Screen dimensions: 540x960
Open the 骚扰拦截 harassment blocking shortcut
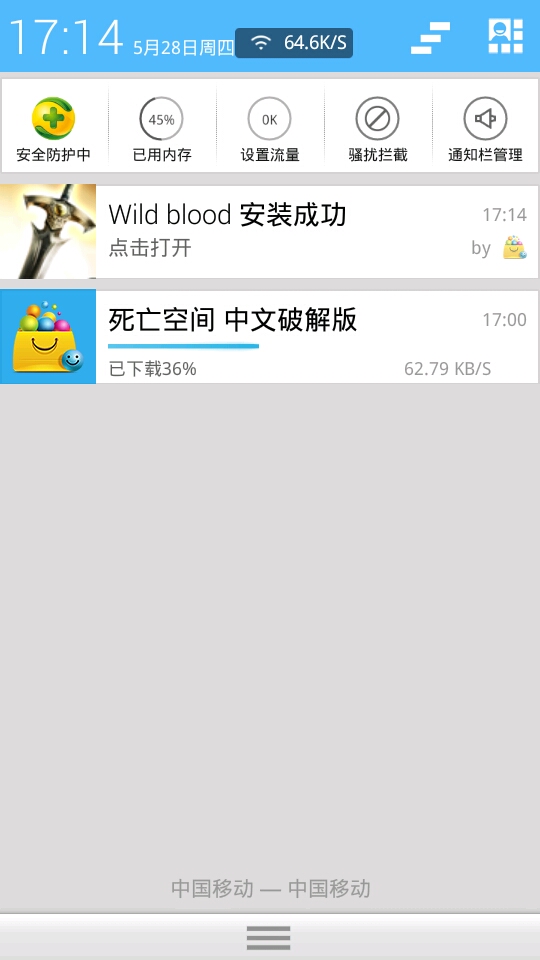point(378,129)
